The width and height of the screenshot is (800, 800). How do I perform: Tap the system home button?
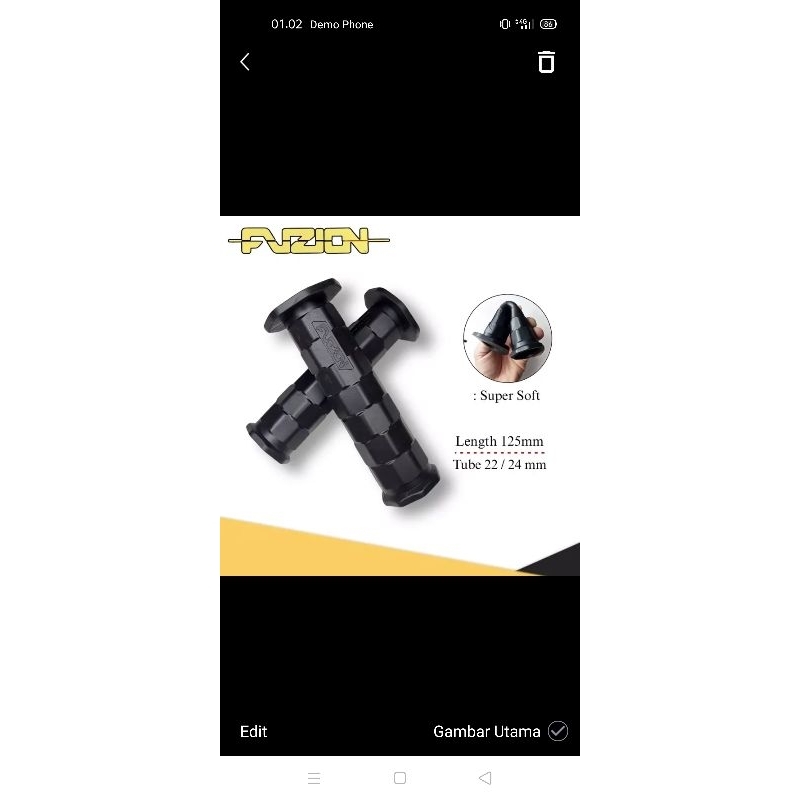400,778
